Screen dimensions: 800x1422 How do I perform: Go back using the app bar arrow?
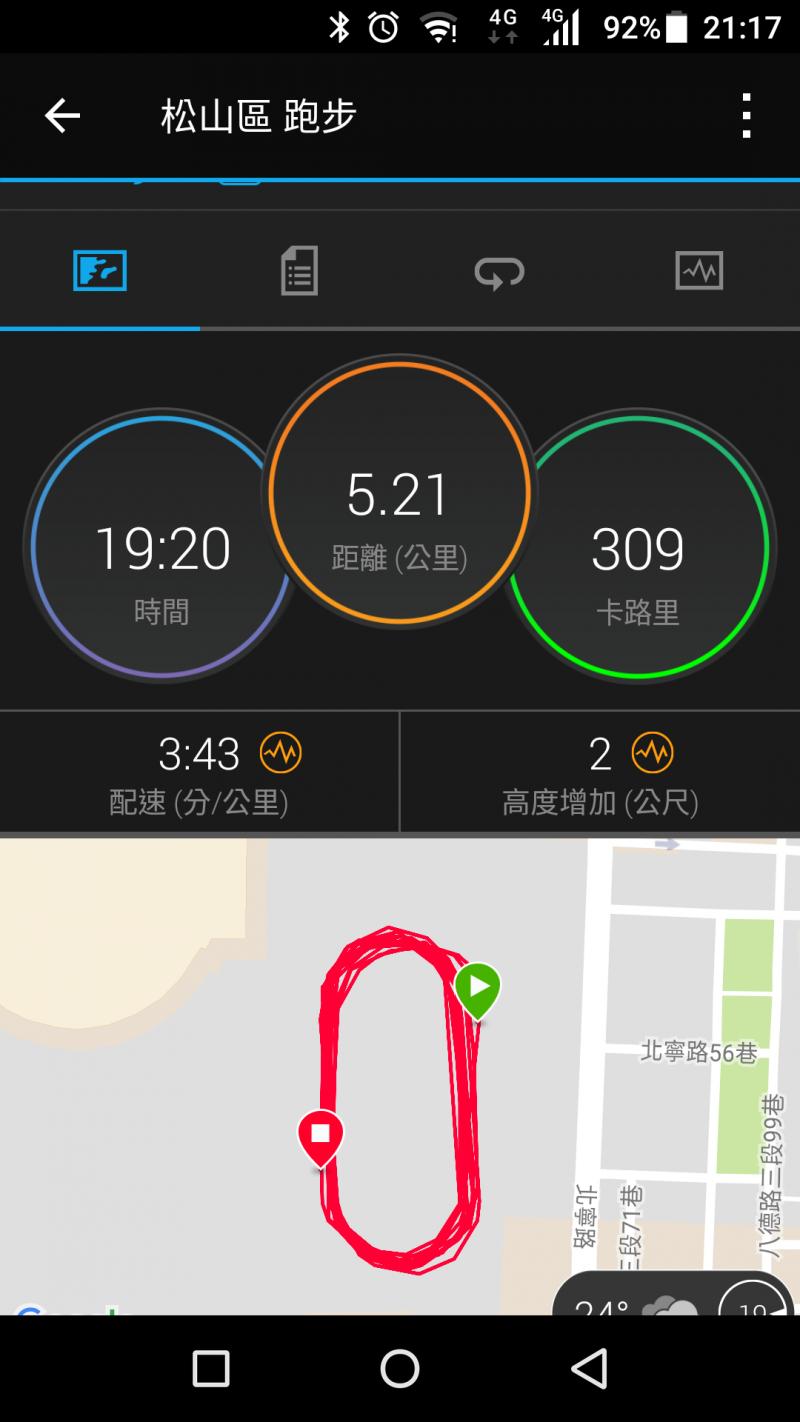click(x=62, y=116)
